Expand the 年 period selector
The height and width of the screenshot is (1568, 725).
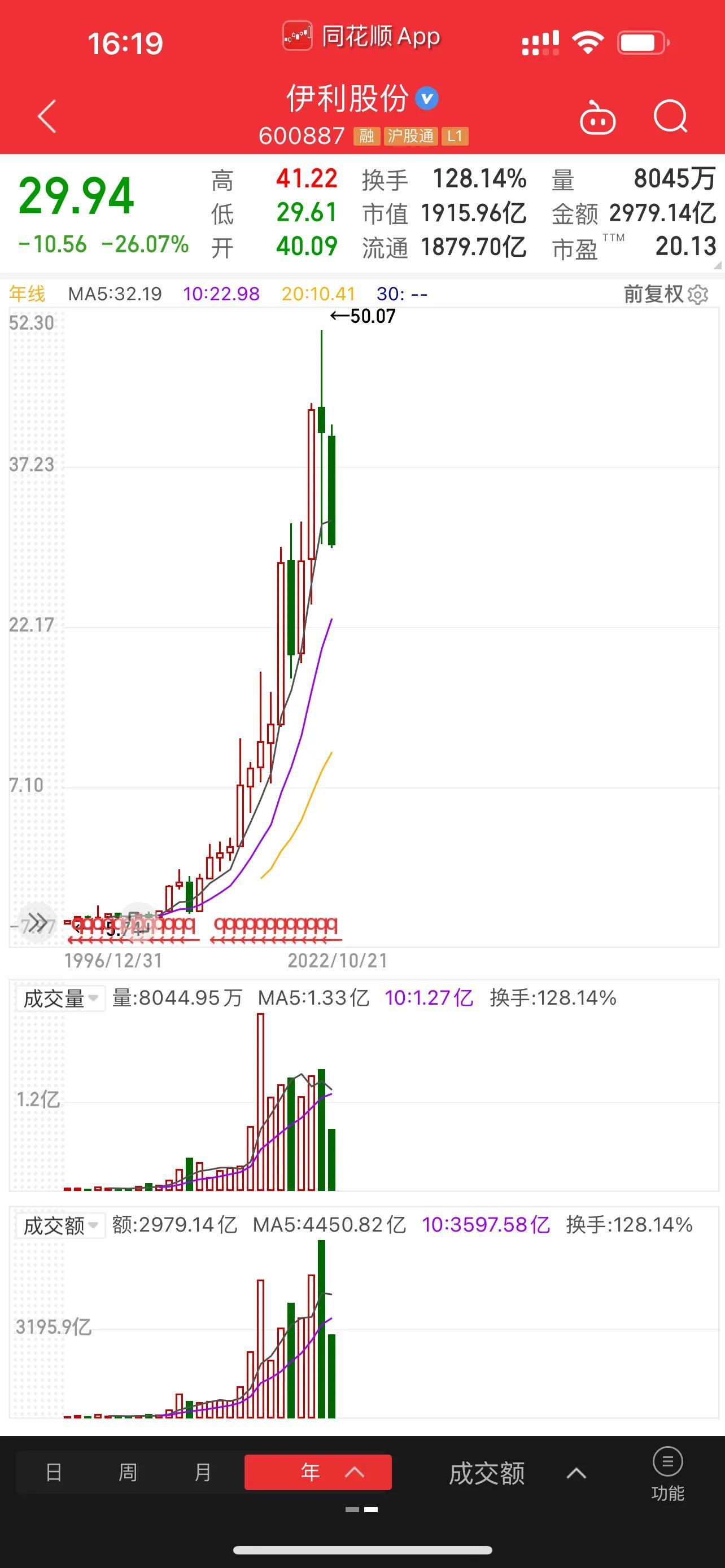click(x=318, y=1473)
